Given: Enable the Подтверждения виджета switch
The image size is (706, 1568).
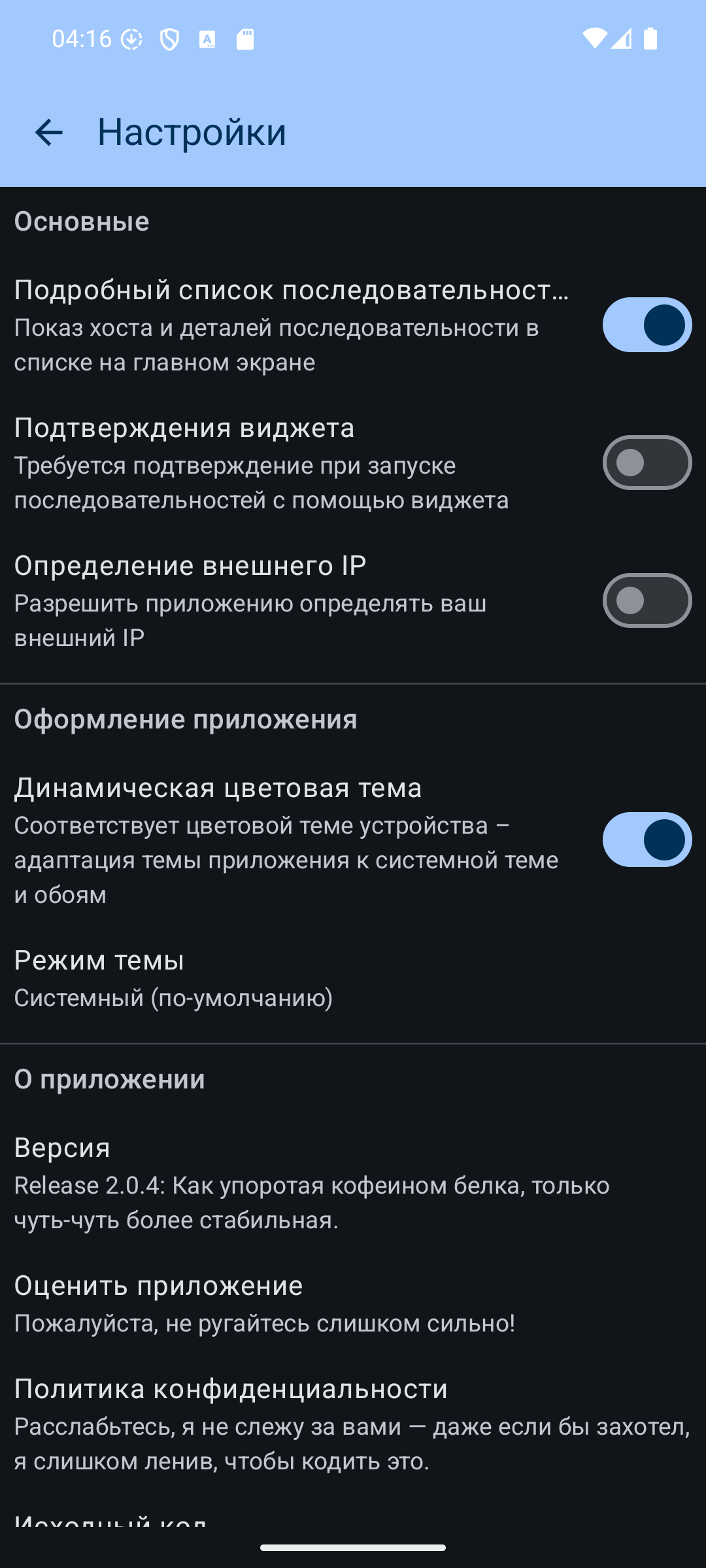Looking at the screenshot, I should 647,463.
